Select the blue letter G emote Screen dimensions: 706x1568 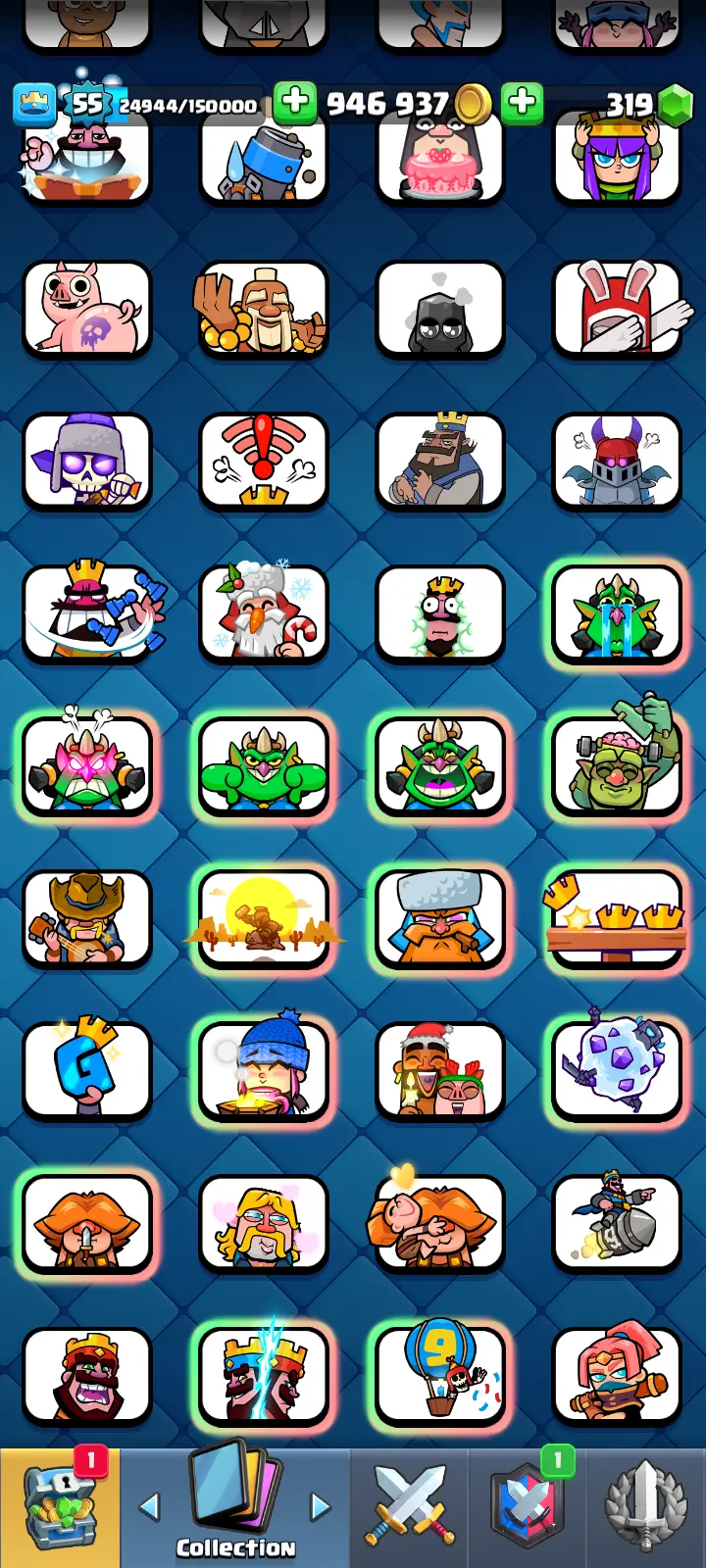[87, 1071]
